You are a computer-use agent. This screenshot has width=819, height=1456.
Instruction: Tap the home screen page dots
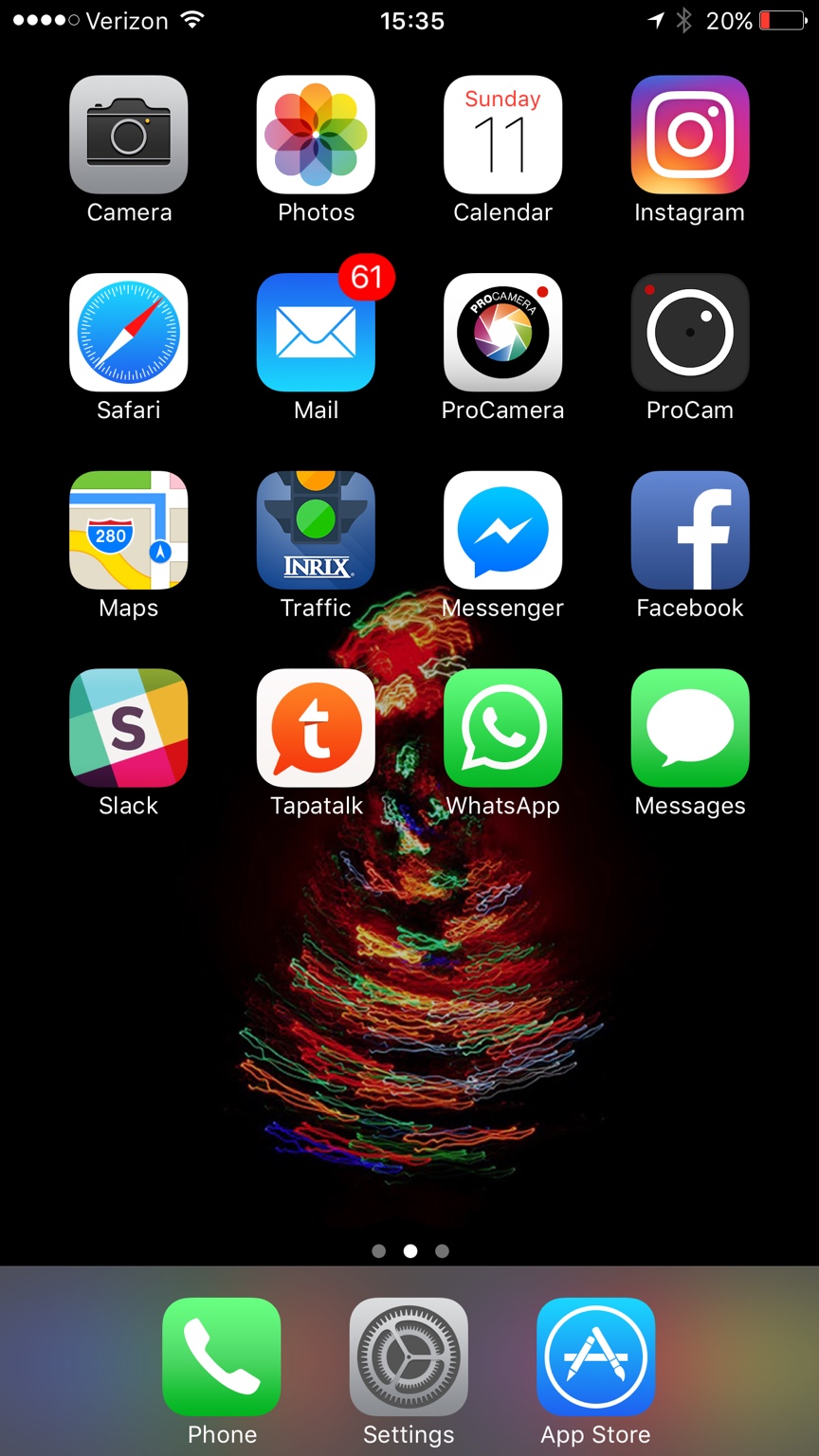(x=410, y=1251)
